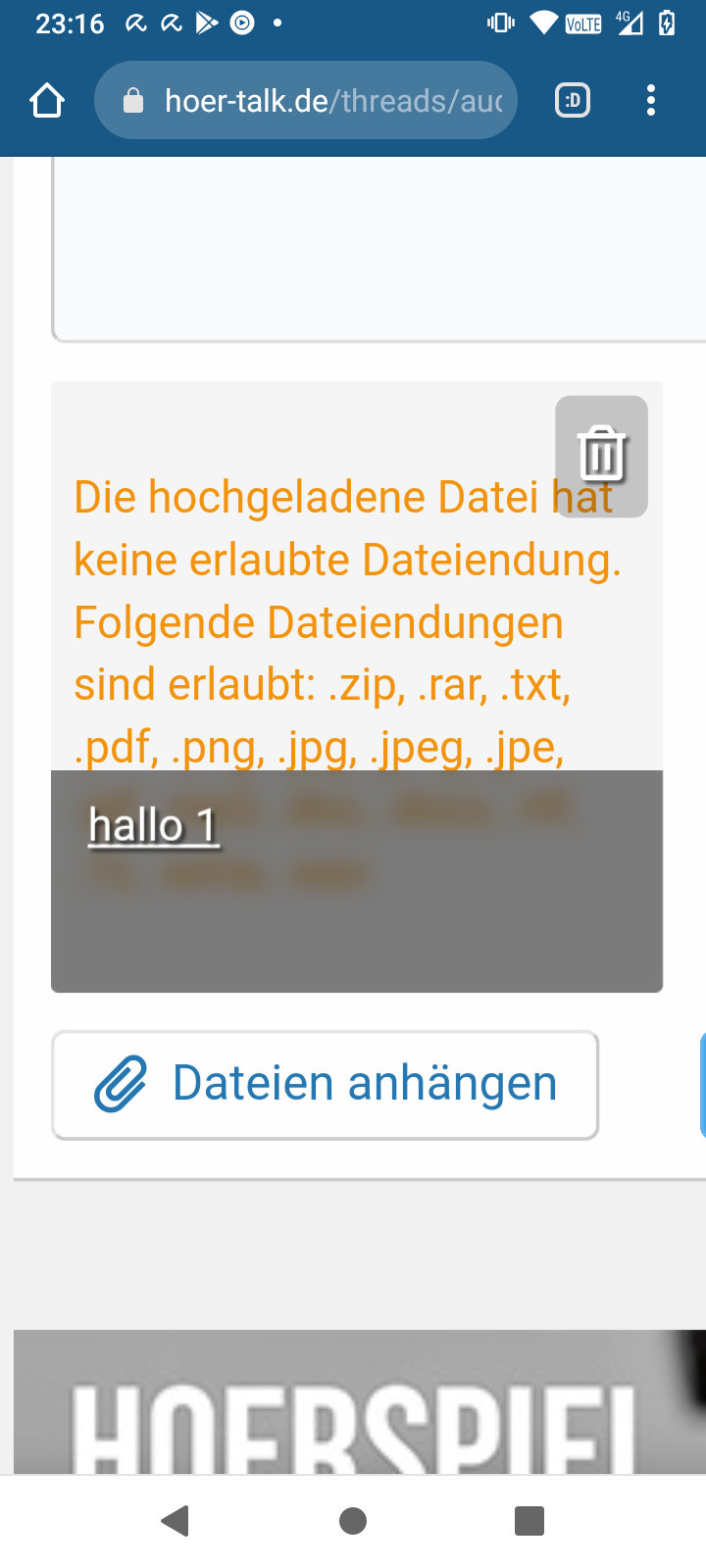This screenshot has width=706, height=1568.
Task: Tap Dateien anhängen to attach files
Action: point(325,1085)
